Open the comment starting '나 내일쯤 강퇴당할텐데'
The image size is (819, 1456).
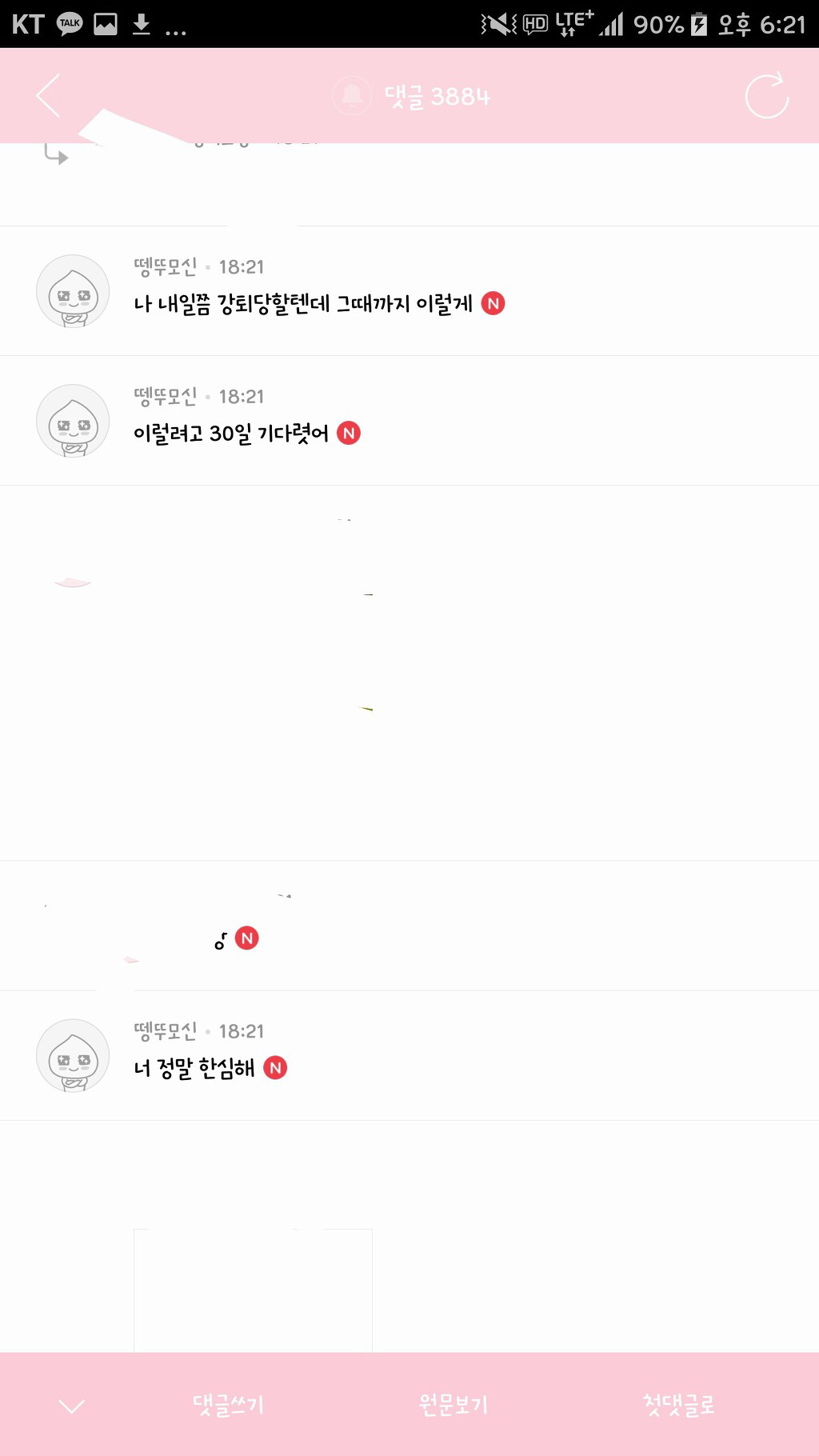(x=303, y=304)
